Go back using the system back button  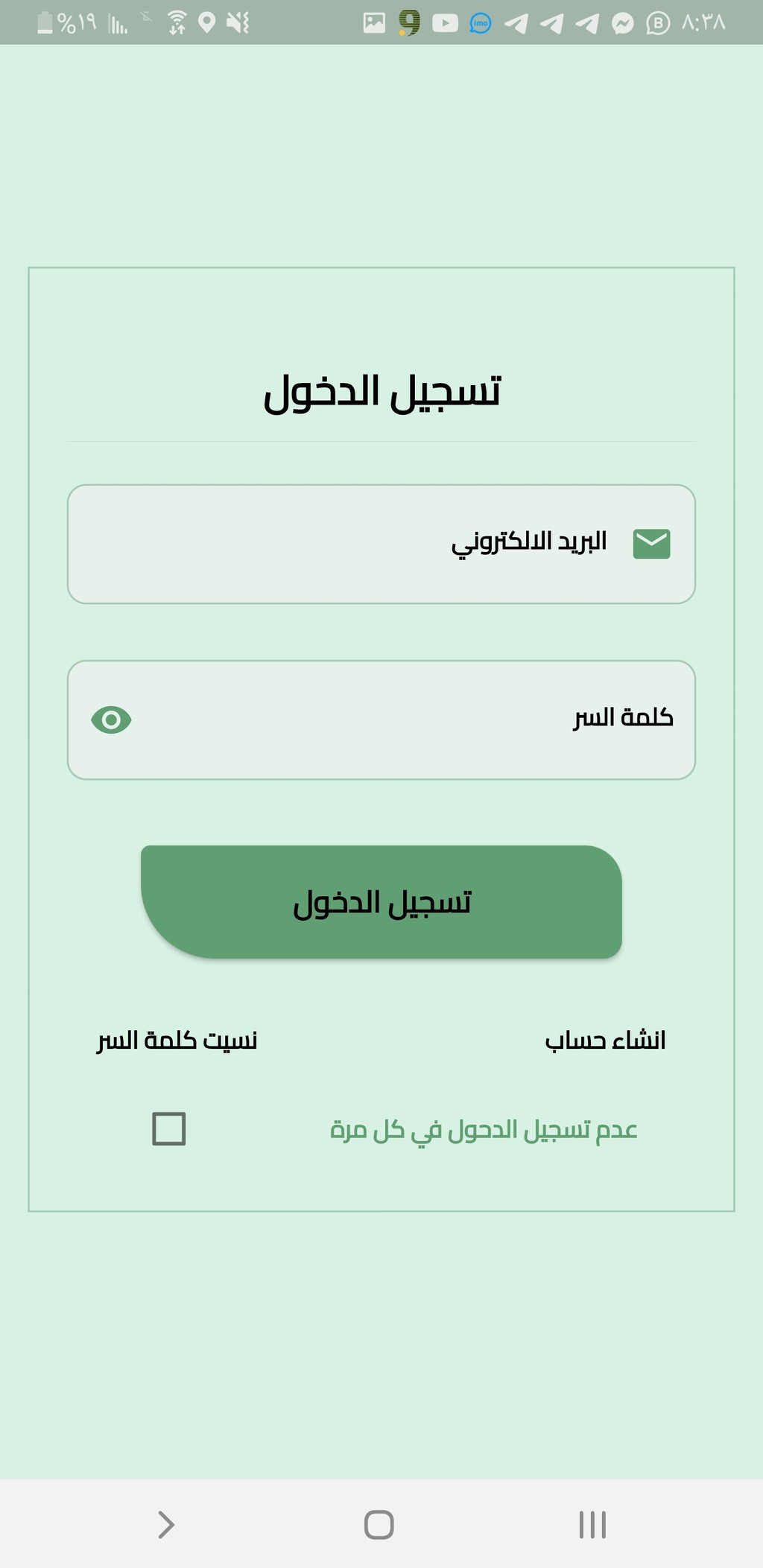(x=166, y=1524)
